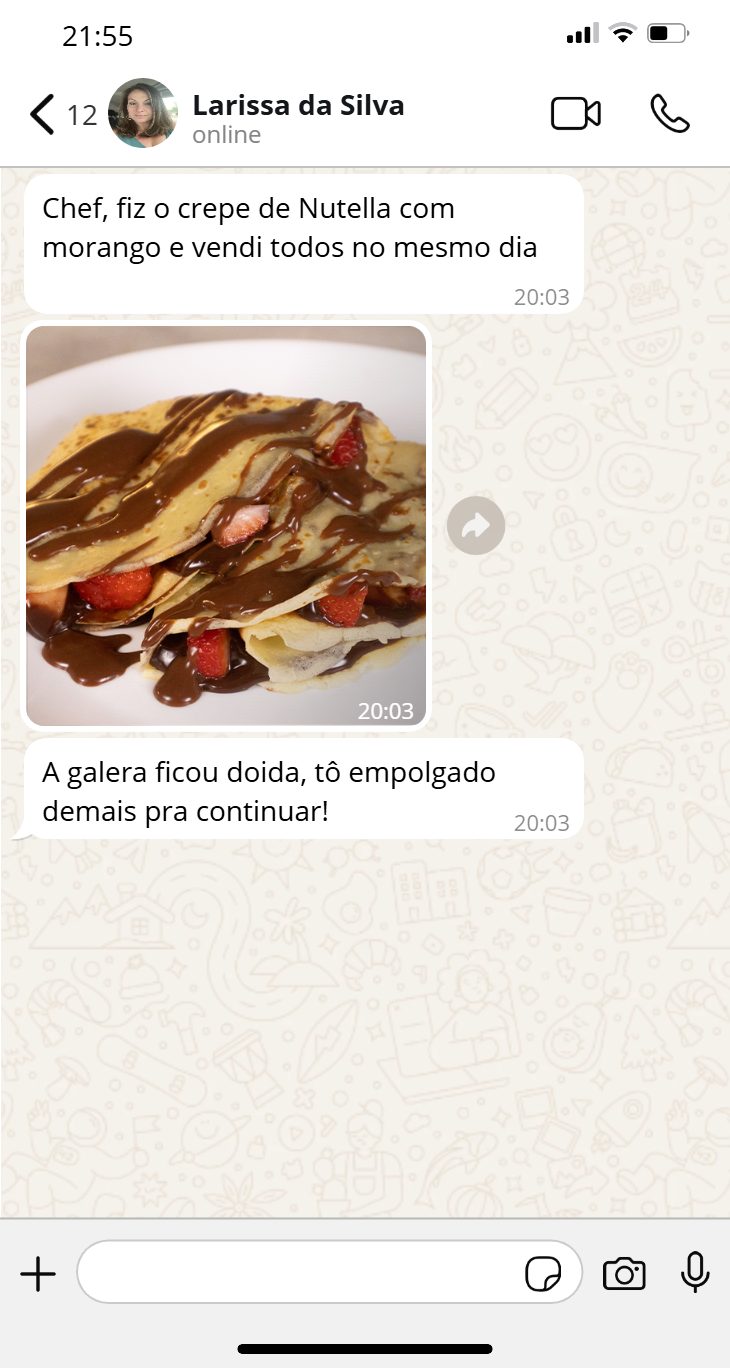Screen dimensions: 730x1368
Task: Forward the crepe photo
Action: [476, 525]
